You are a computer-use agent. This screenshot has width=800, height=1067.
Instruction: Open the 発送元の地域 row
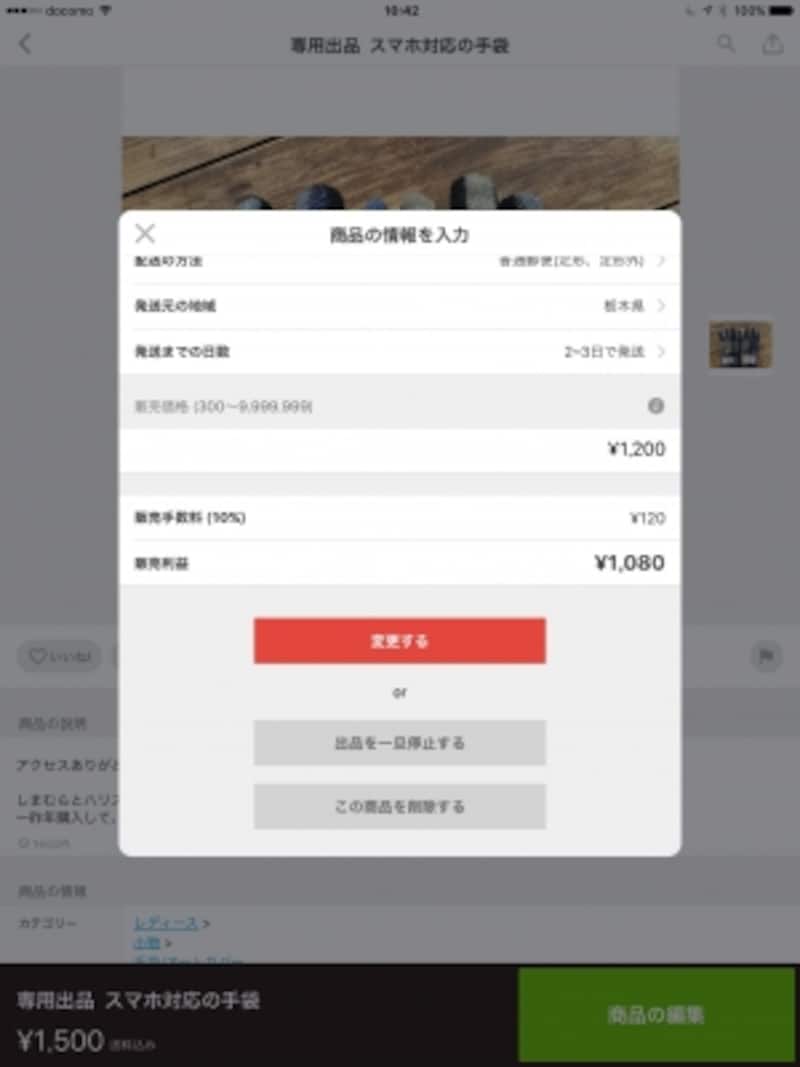400,306
